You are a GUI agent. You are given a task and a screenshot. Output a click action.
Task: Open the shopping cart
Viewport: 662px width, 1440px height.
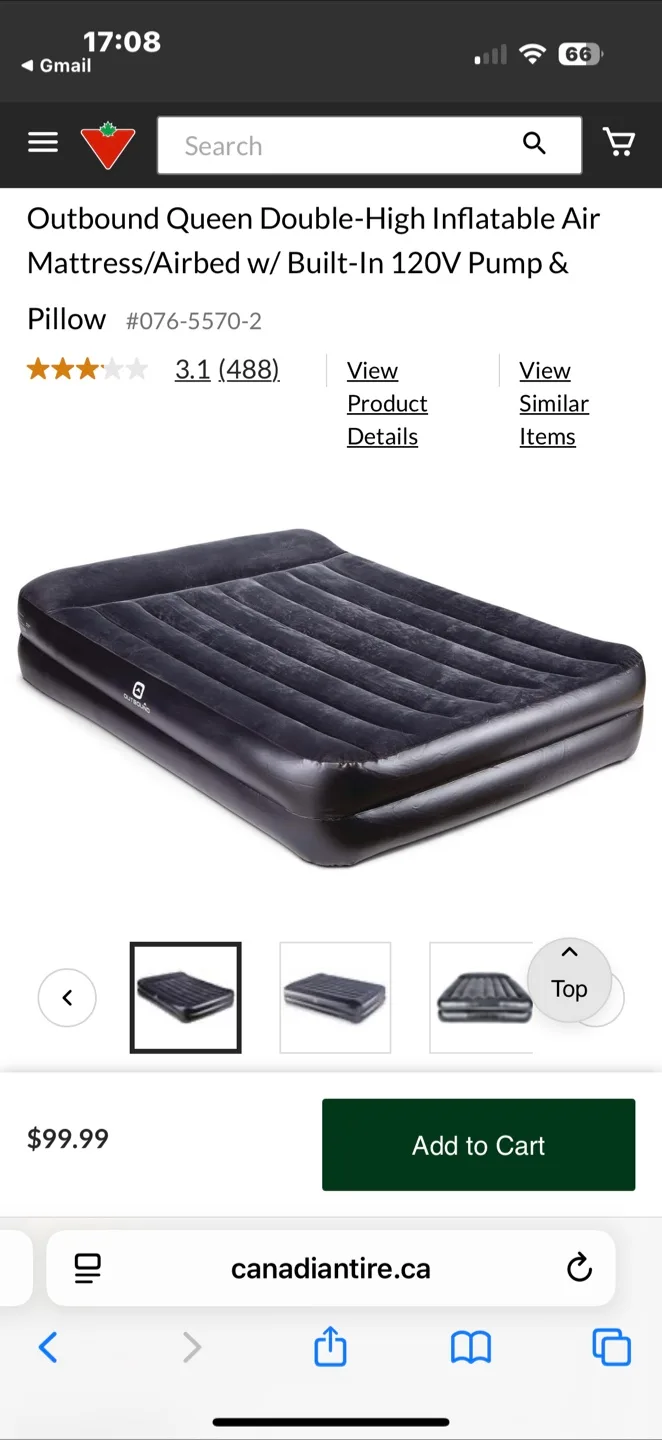619,143
